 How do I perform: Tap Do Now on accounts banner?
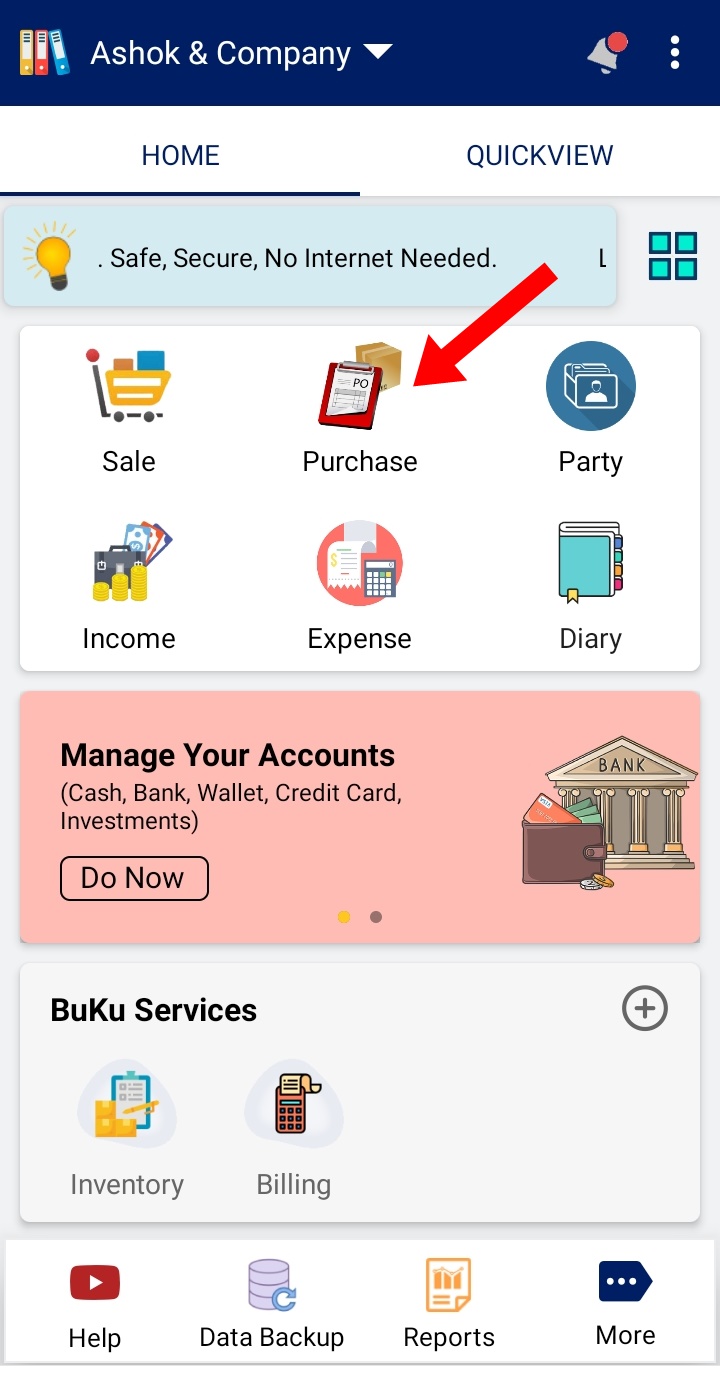coord(134,878)
